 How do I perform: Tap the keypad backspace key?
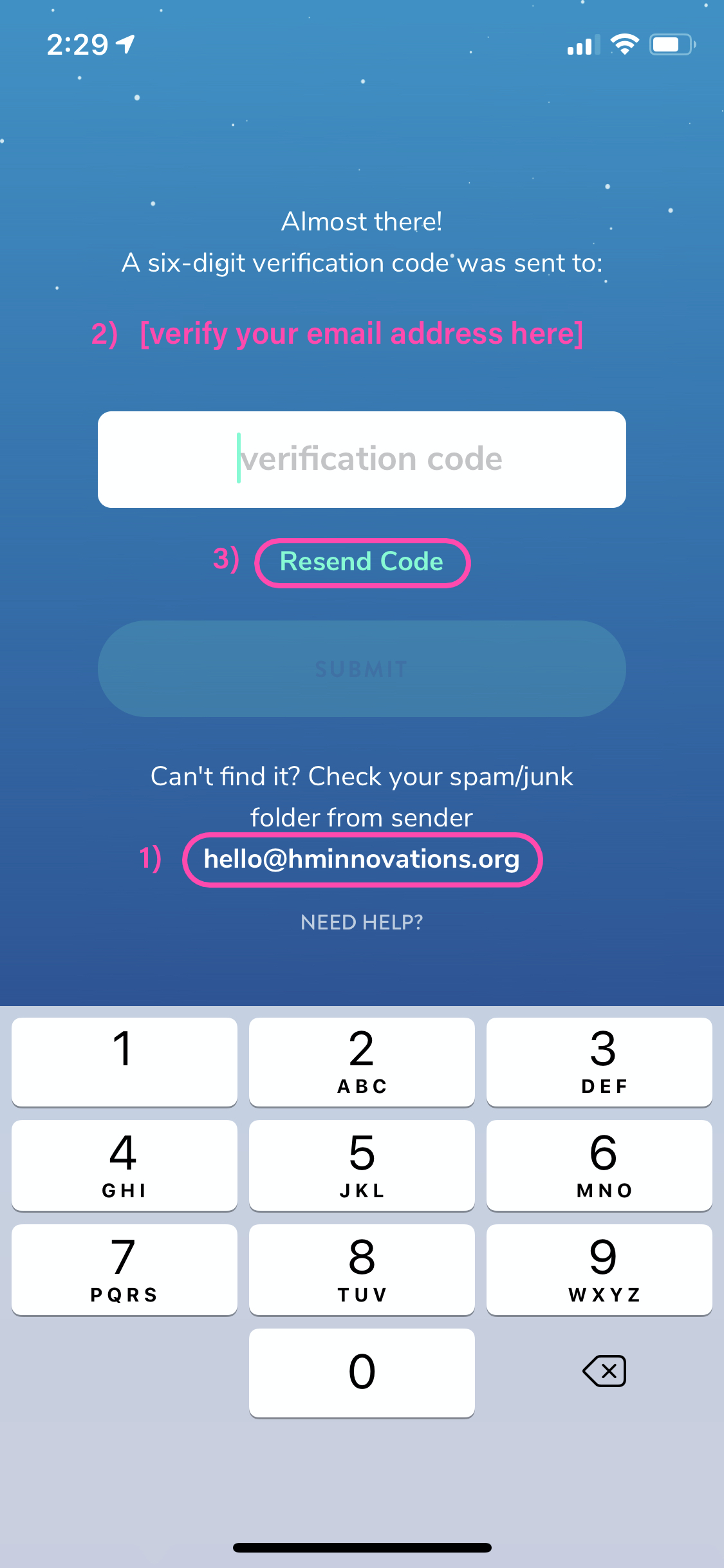604,1371
